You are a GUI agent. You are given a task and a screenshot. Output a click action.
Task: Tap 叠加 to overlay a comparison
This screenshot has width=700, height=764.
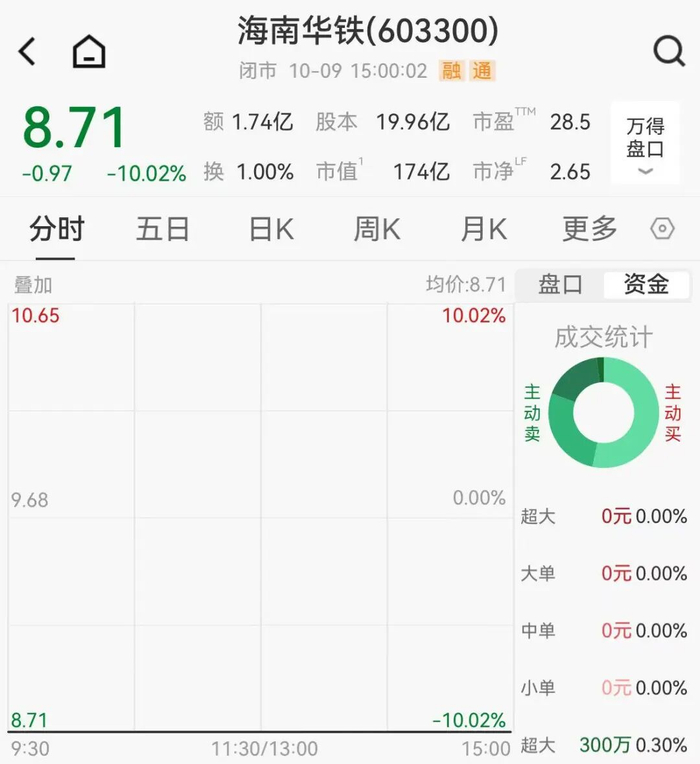coord(32,285)
